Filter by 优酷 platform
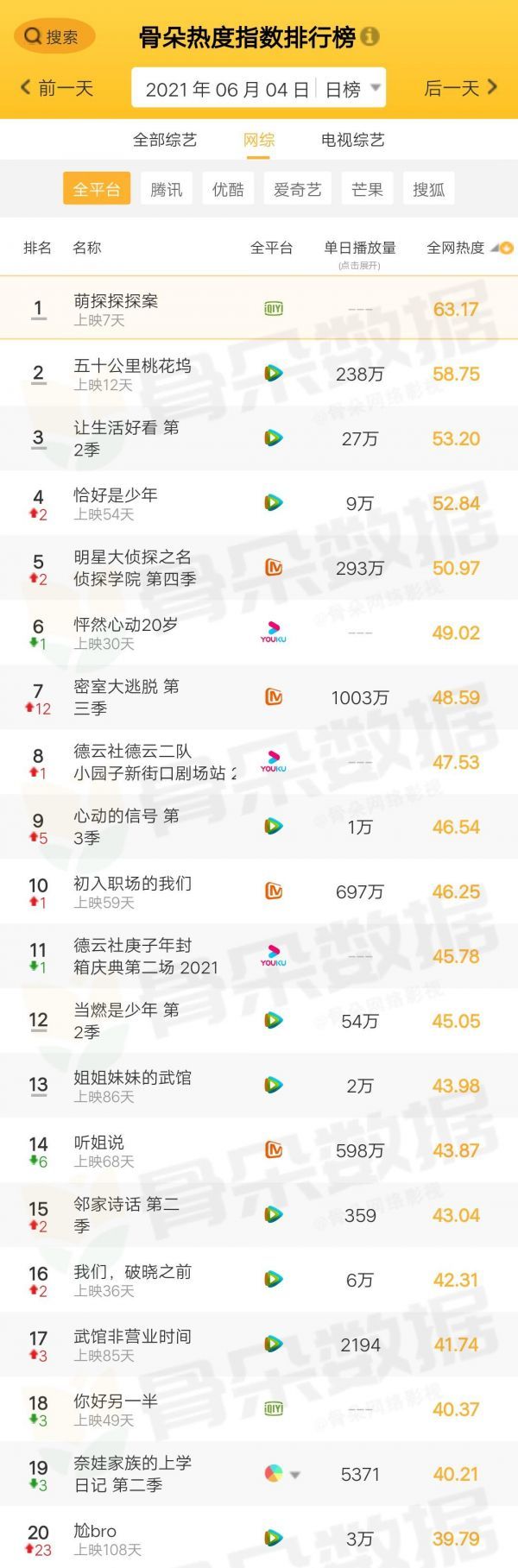The height and width of the screenshot is (1568, 518). coord(228,190)
